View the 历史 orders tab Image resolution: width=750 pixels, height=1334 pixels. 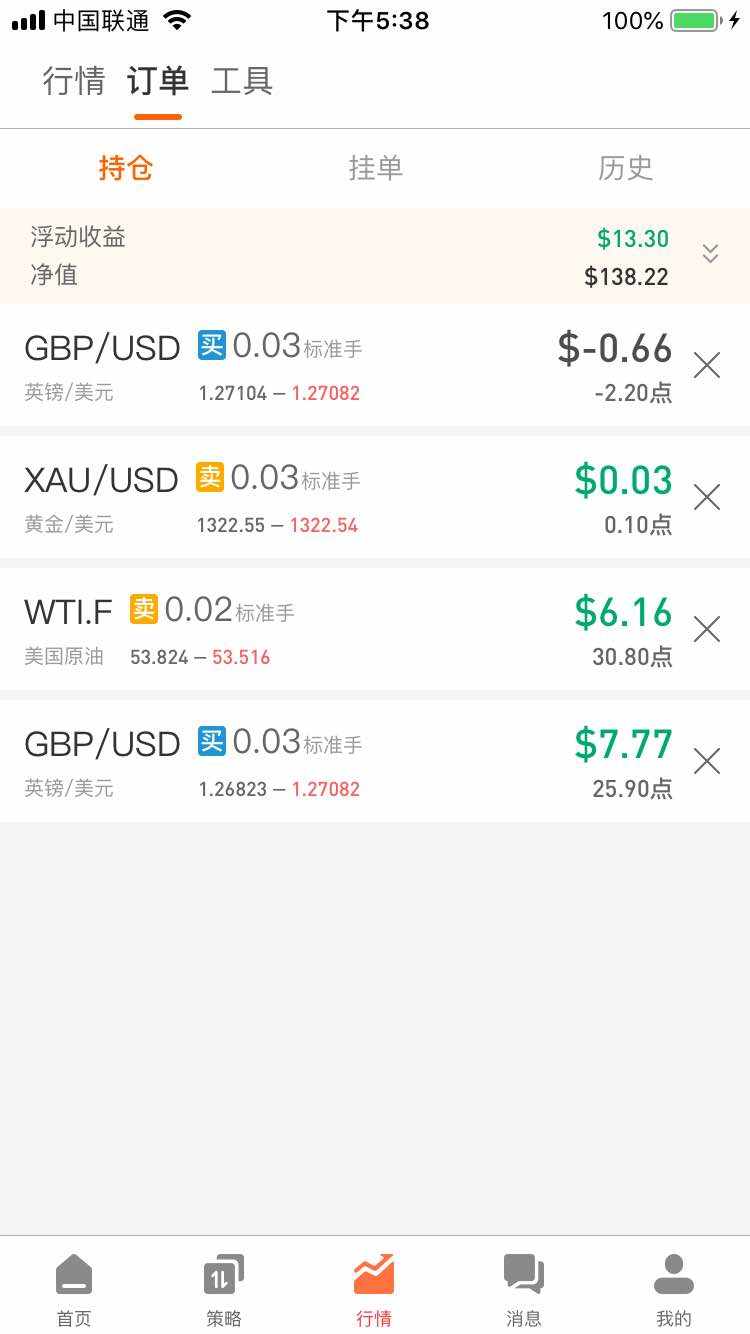(625, 168)
